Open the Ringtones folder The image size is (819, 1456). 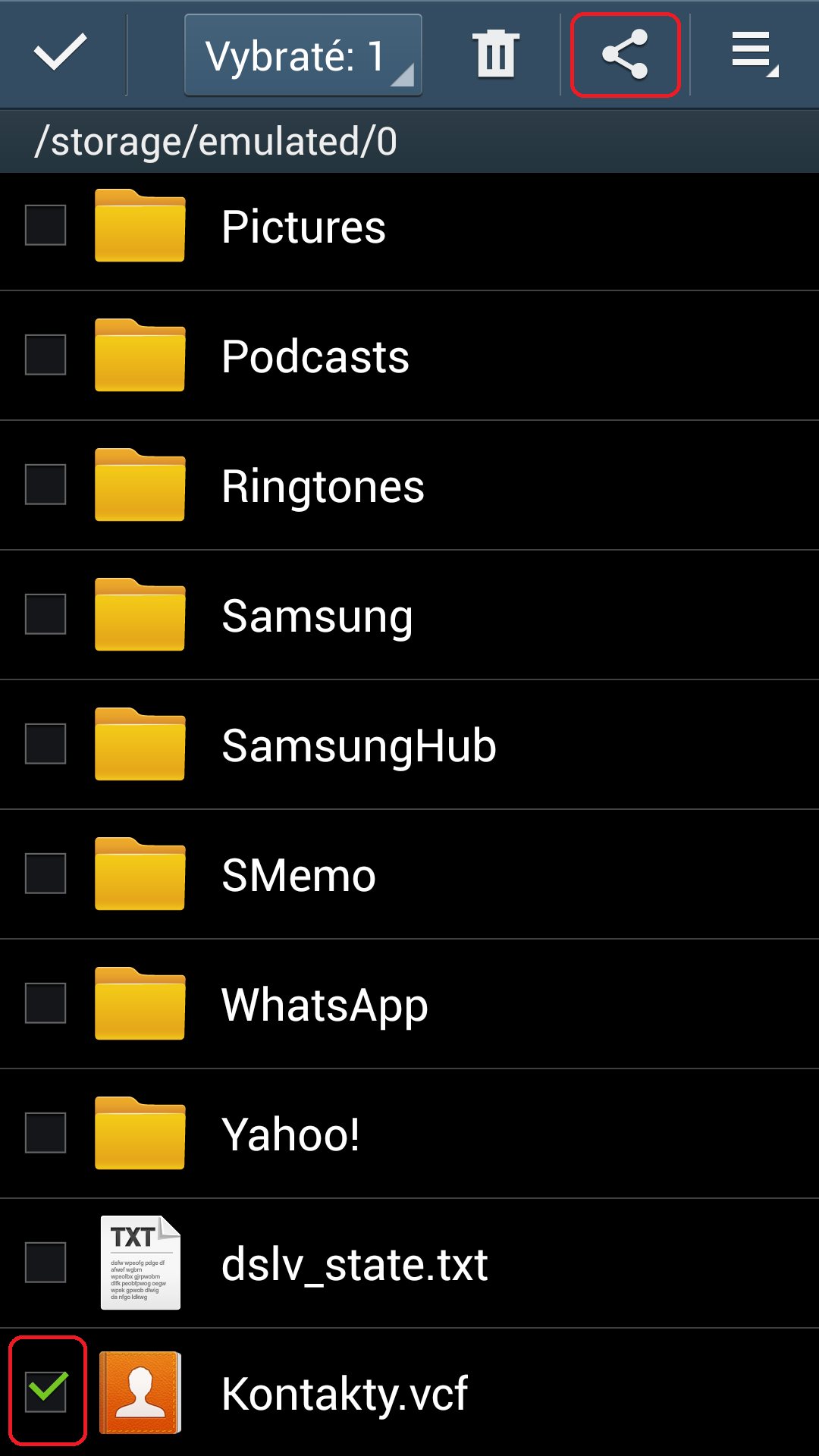point(322,486)
